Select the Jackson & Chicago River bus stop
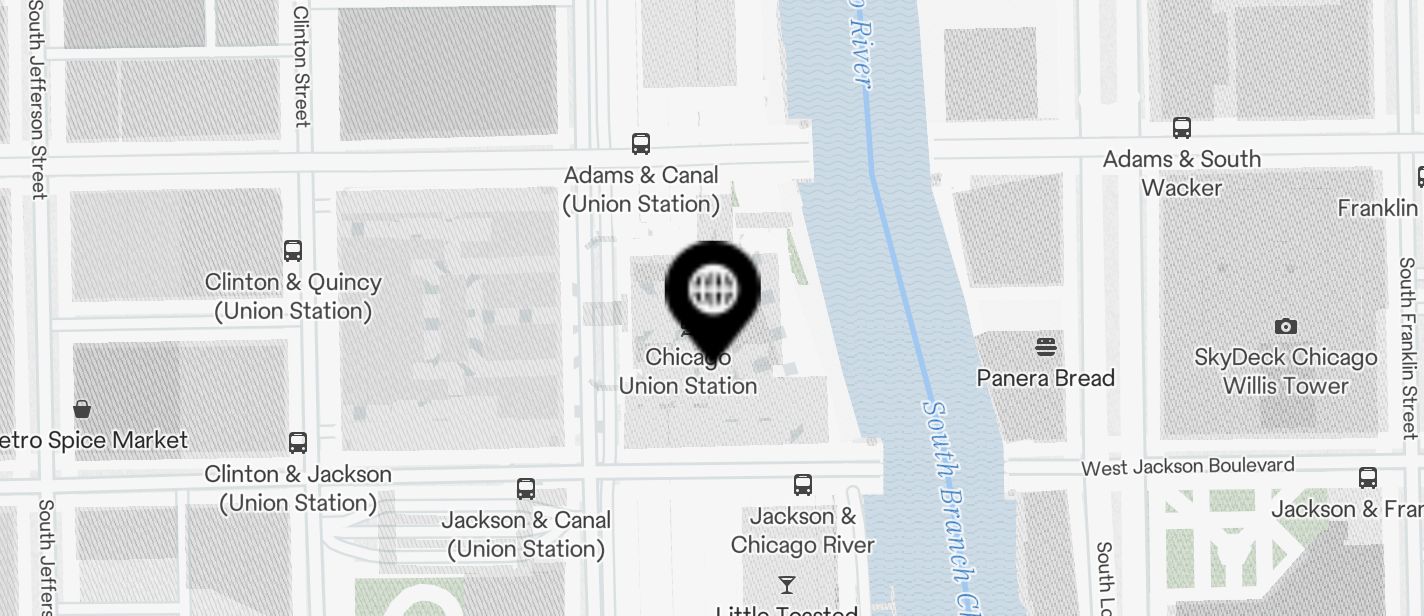Viewport: 1424px width, 616px height. (802, 486)
